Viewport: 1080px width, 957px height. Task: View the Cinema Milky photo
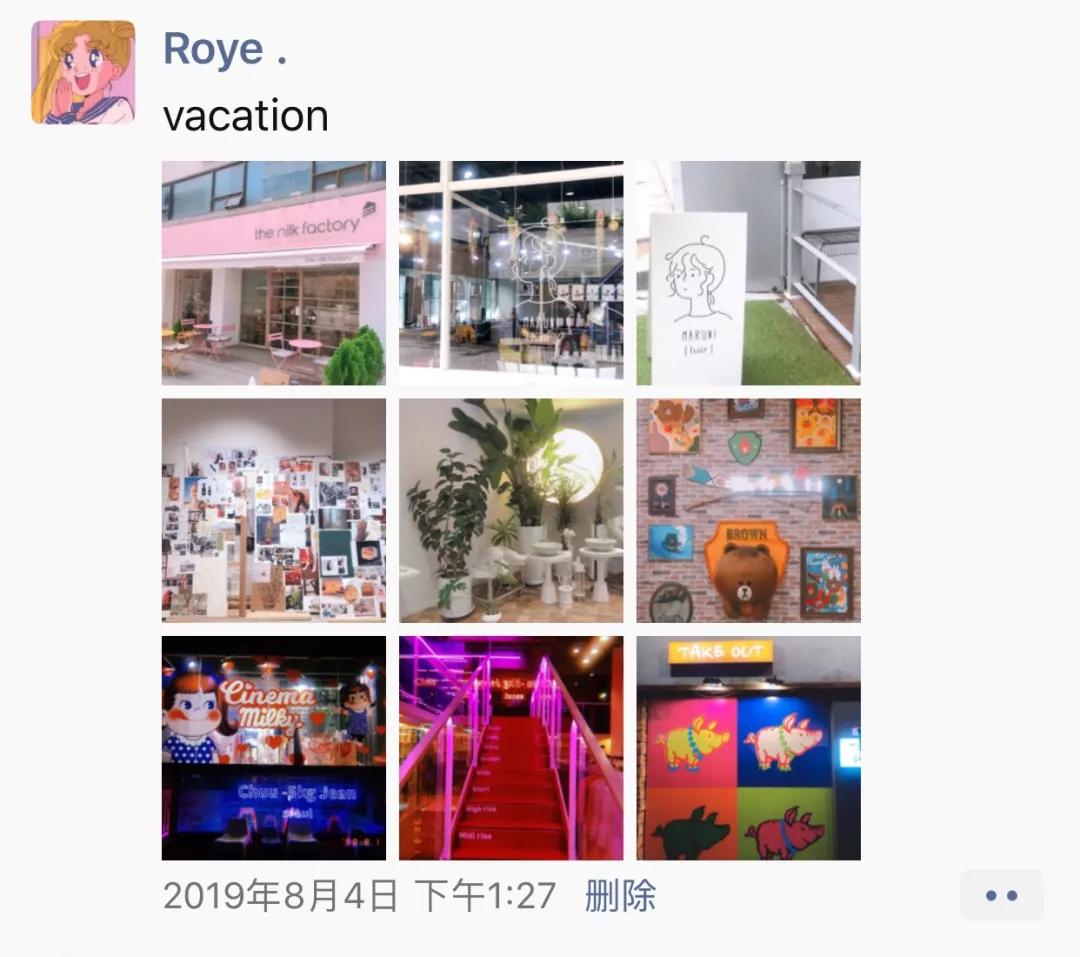273,748
